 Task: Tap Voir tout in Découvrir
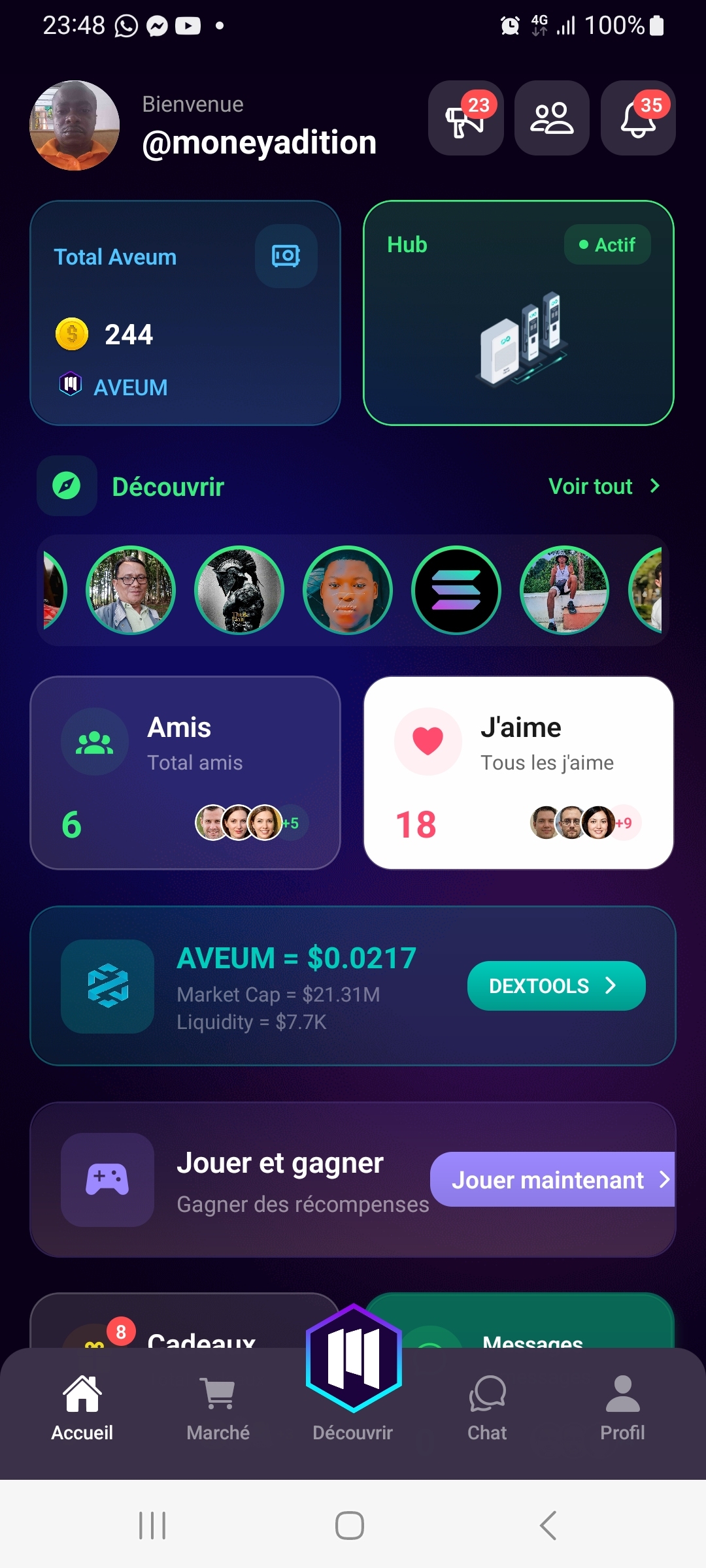point(603,487)
